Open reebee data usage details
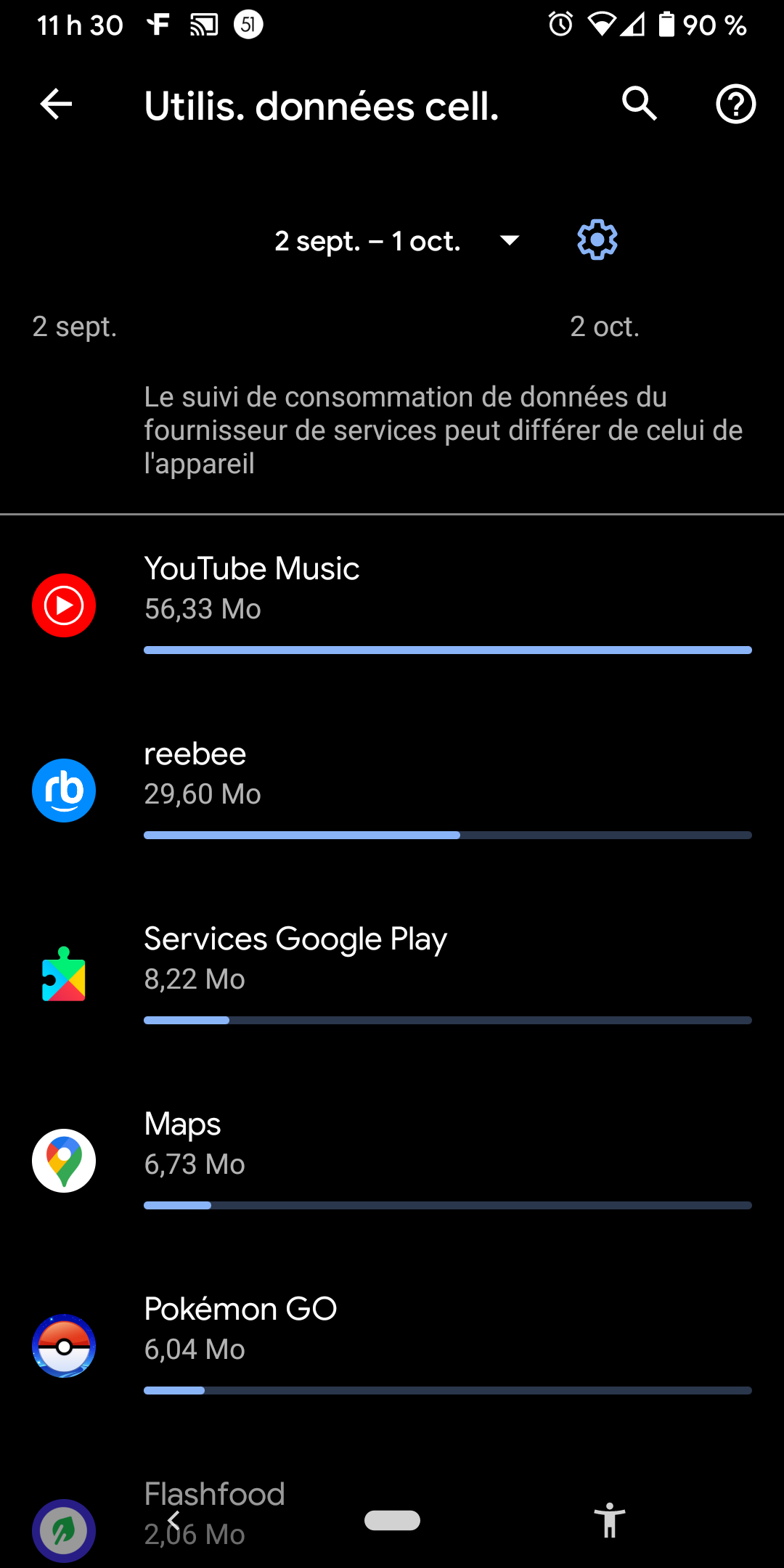The height and width of the screenshot is (1568, 784). point(392,790)
